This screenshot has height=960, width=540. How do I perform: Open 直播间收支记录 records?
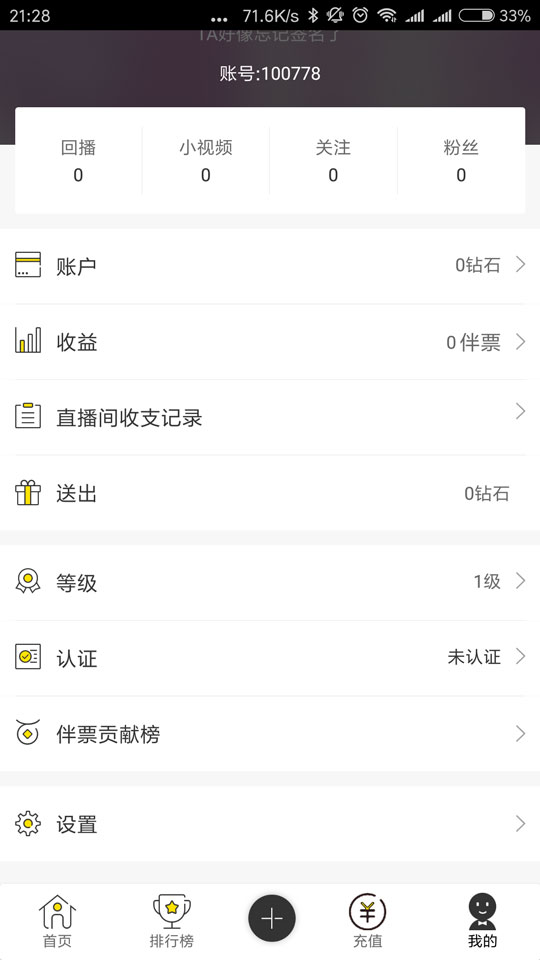tap(270, 418)
